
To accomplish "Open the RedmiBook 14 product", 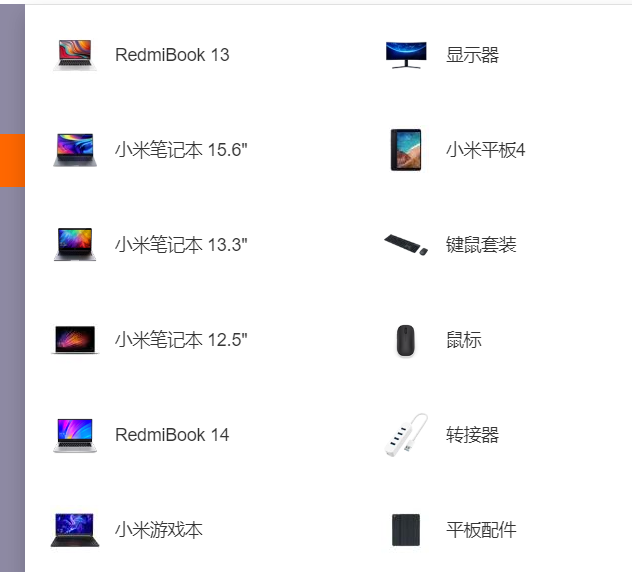I will click(171, 435).
